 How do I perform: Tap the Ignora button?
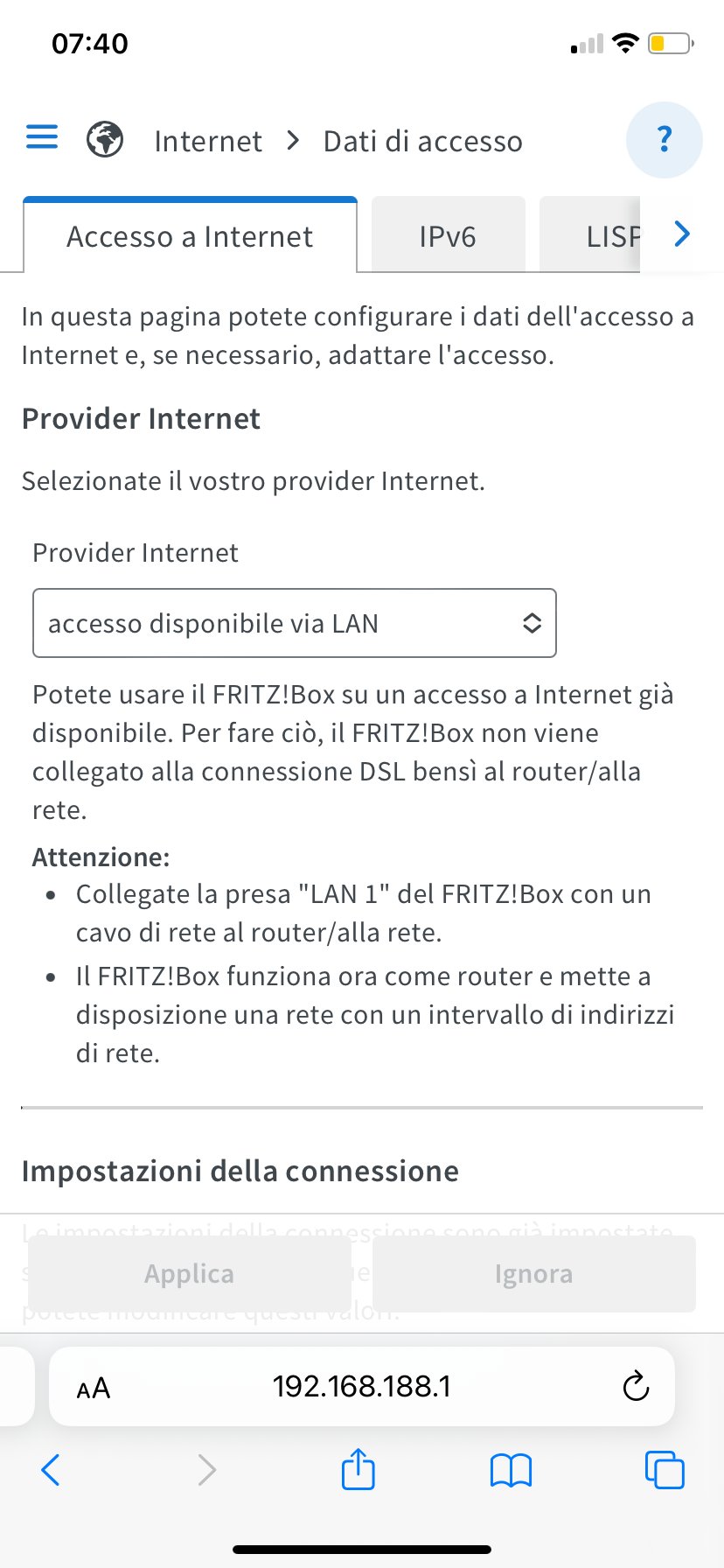[534, 1274]
